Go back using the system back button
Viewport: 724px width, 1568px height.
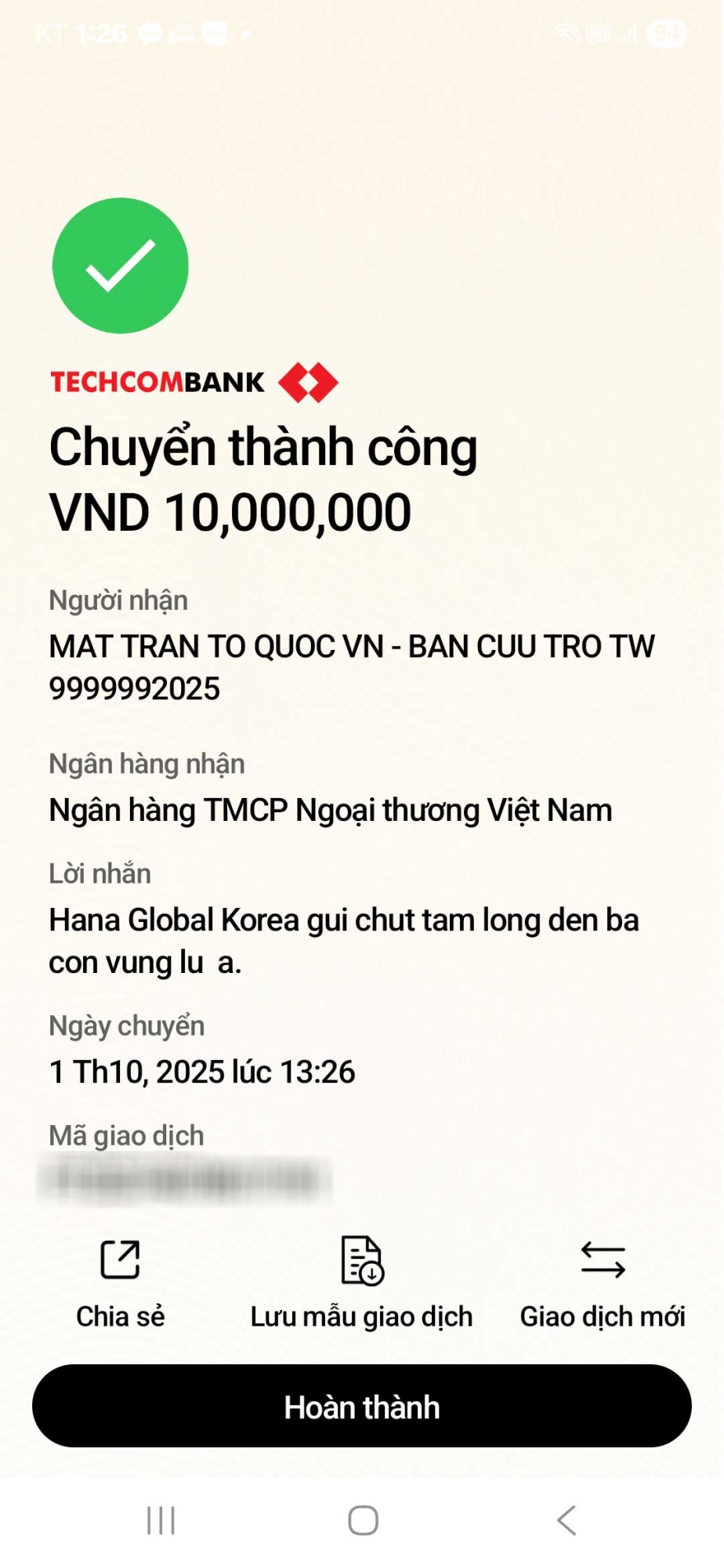[x=566, y=1520]
